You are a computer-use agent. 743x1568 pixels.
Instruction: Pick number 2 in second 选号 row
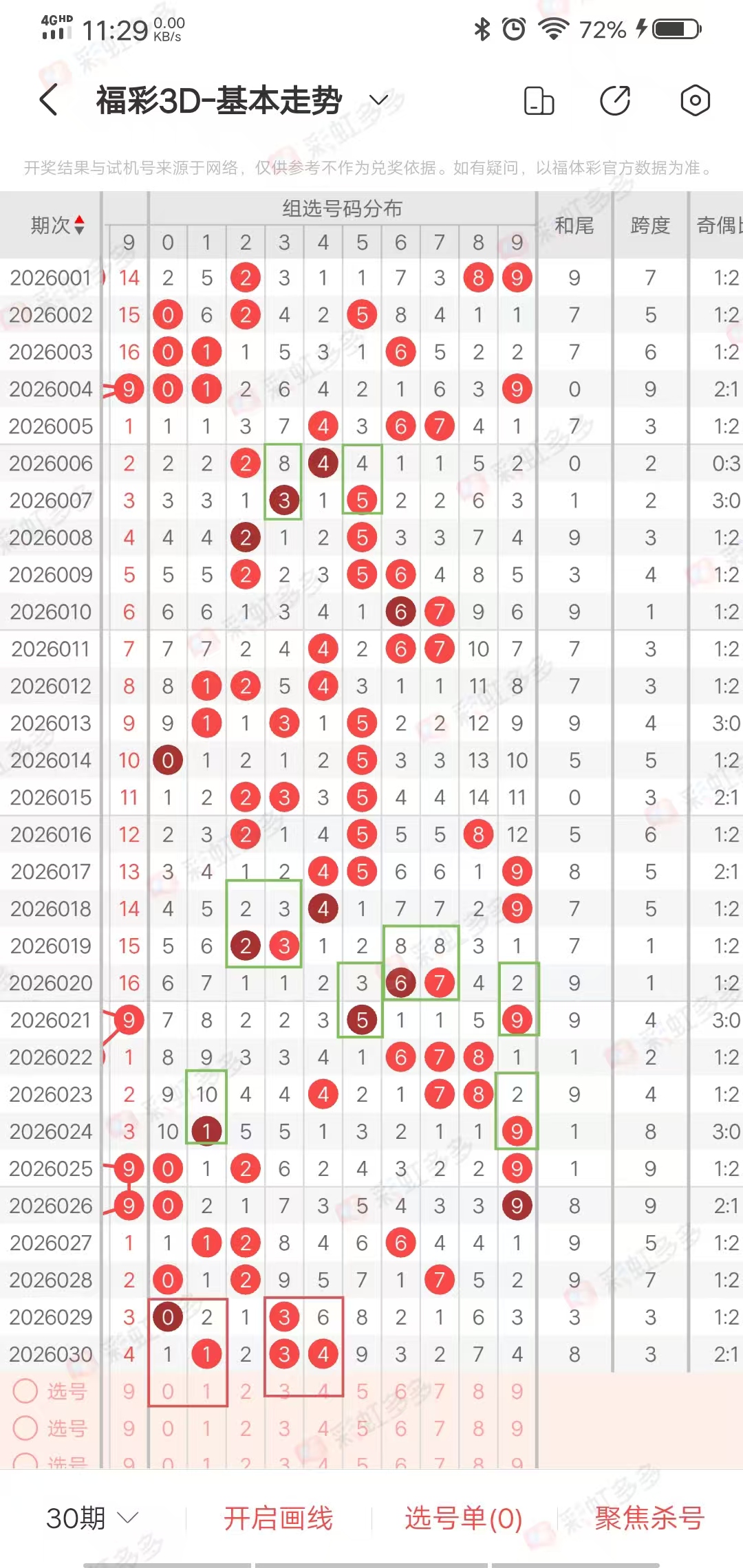[246, 1428]
